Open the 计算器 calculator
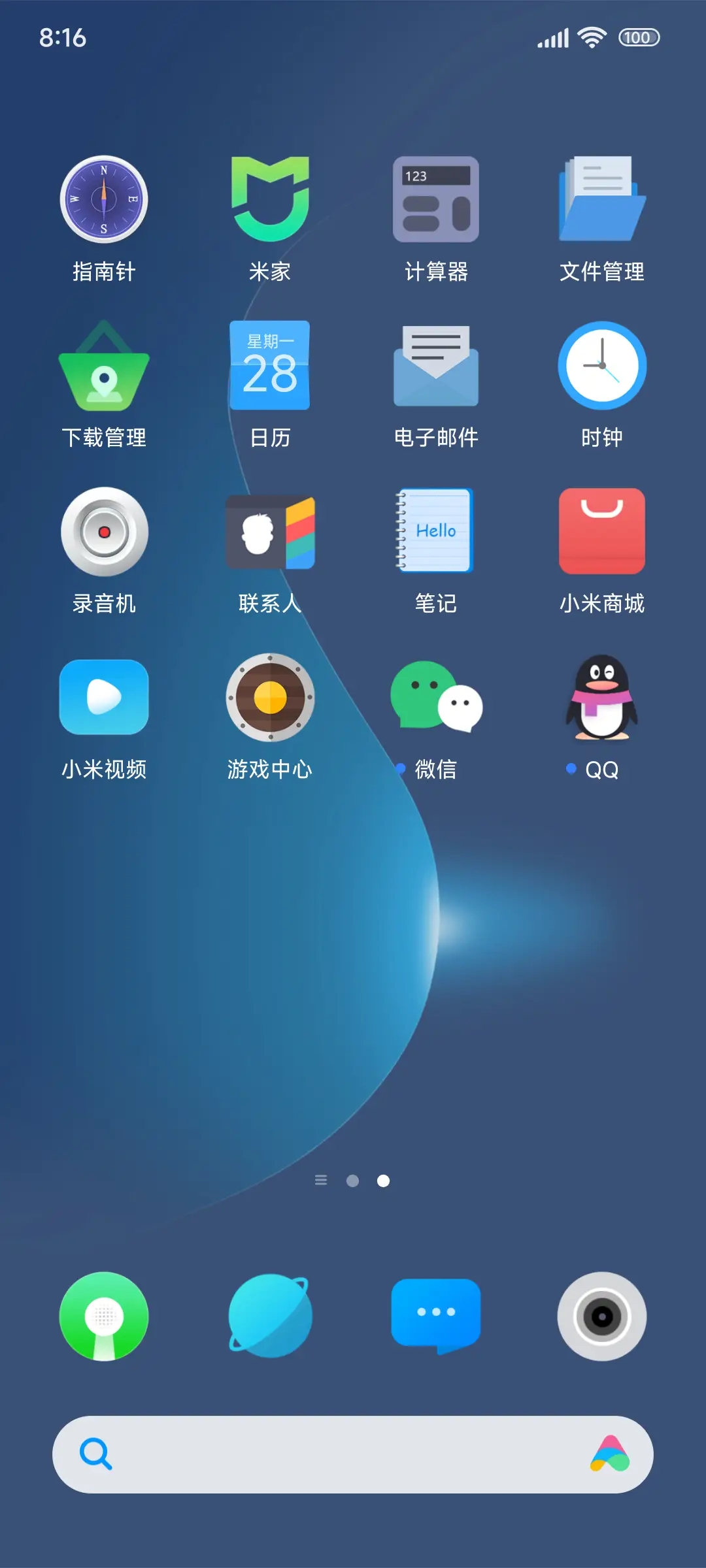The width and height of the screenshot is (706, 1568). coord(436,199)
